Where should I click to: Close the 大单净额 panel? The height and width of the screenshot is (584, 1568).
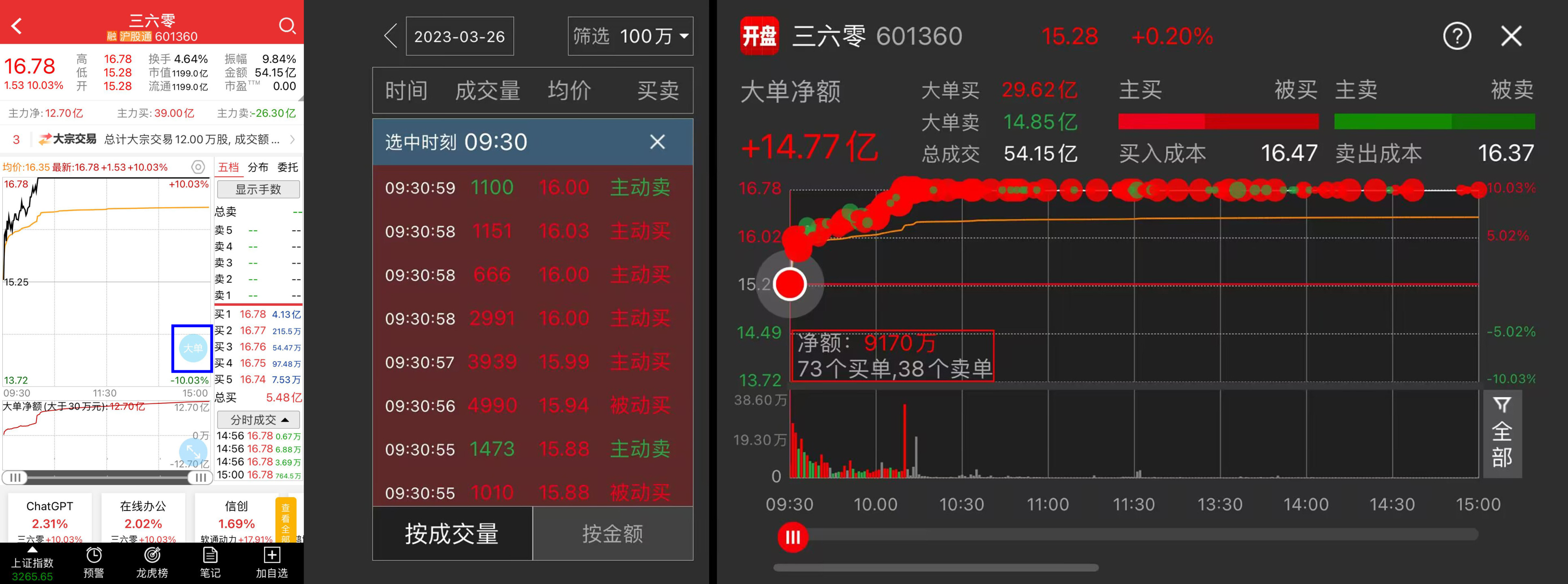(x=1511, y=36)
